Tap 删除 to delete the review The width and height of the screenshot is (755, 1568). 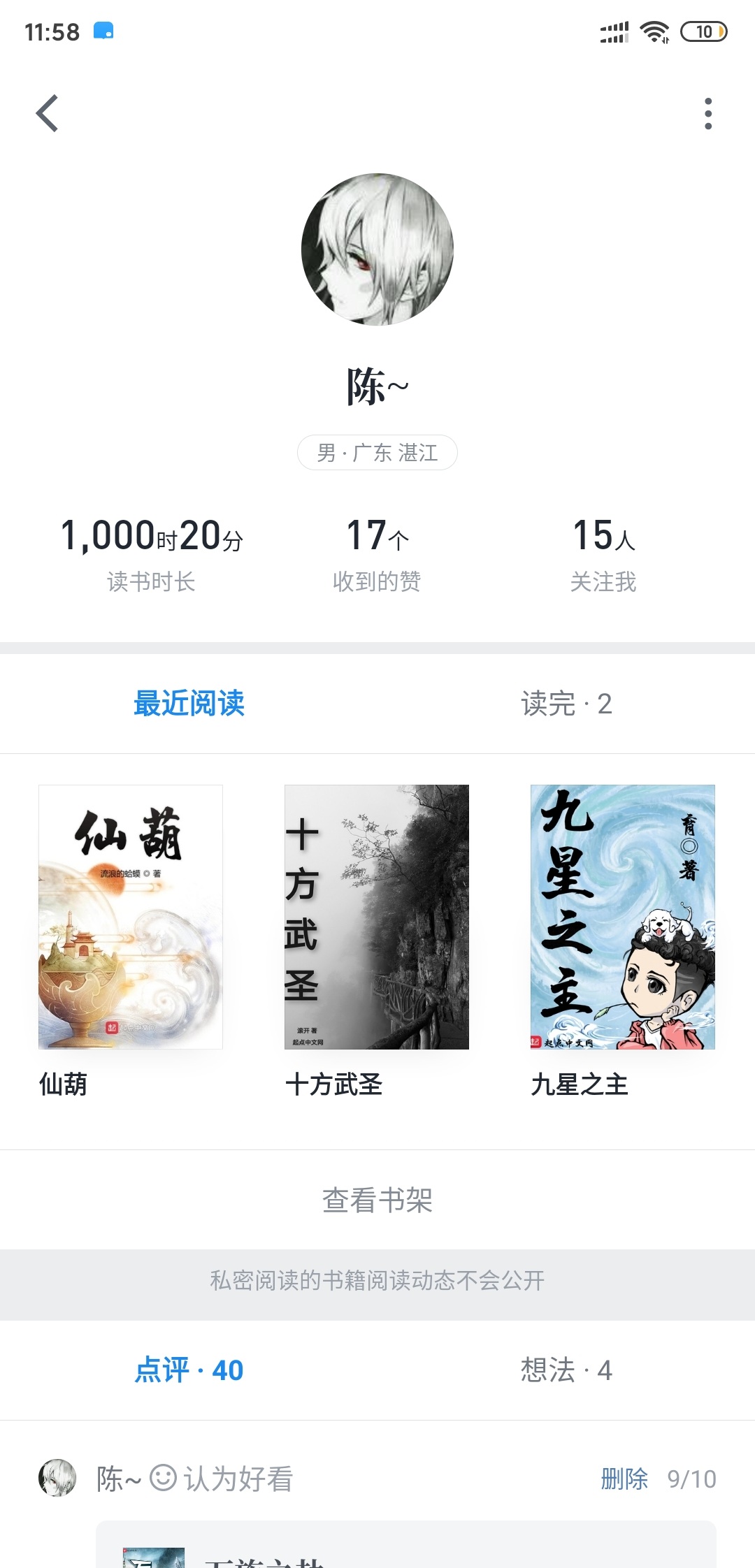point(624,1479)
